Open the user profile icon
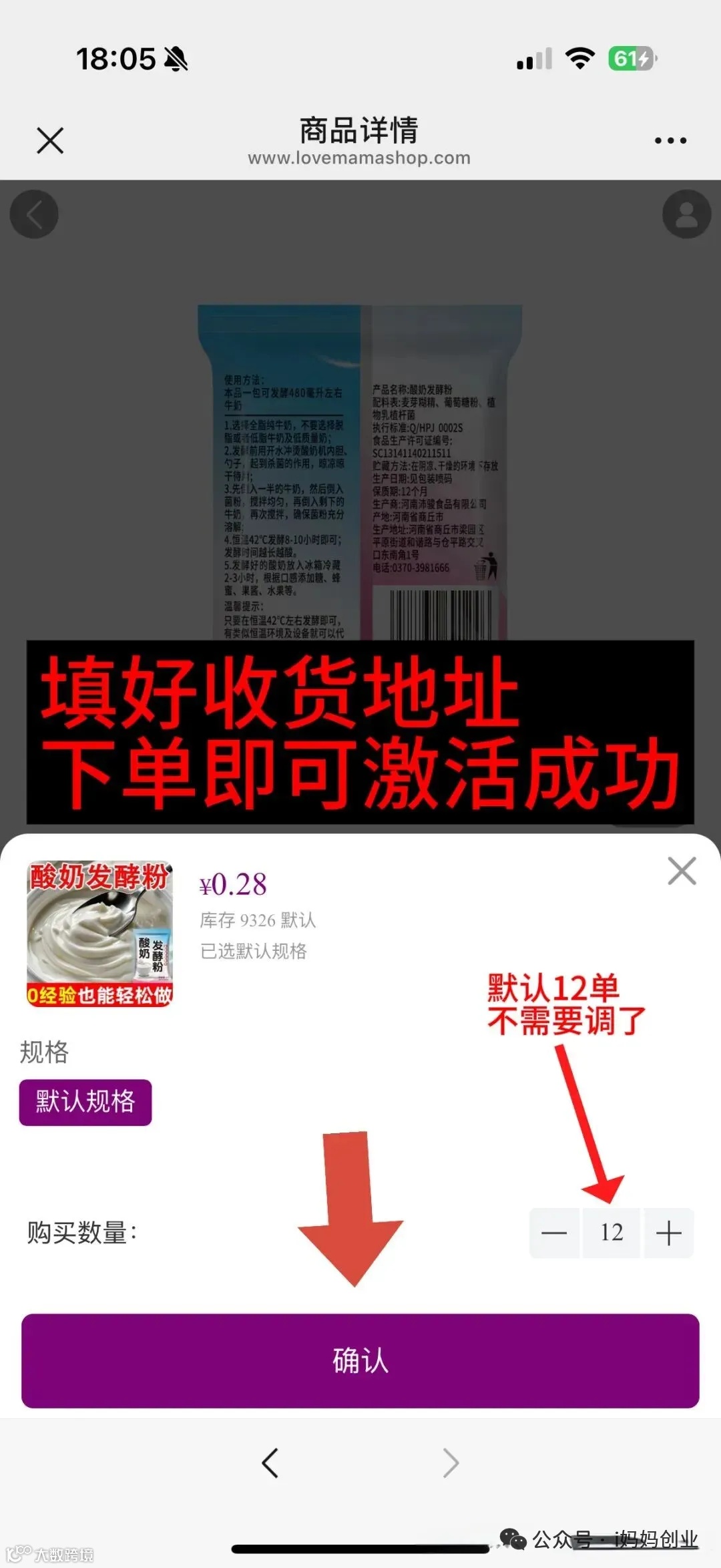 pyautogui.click(x=686, y=214)
